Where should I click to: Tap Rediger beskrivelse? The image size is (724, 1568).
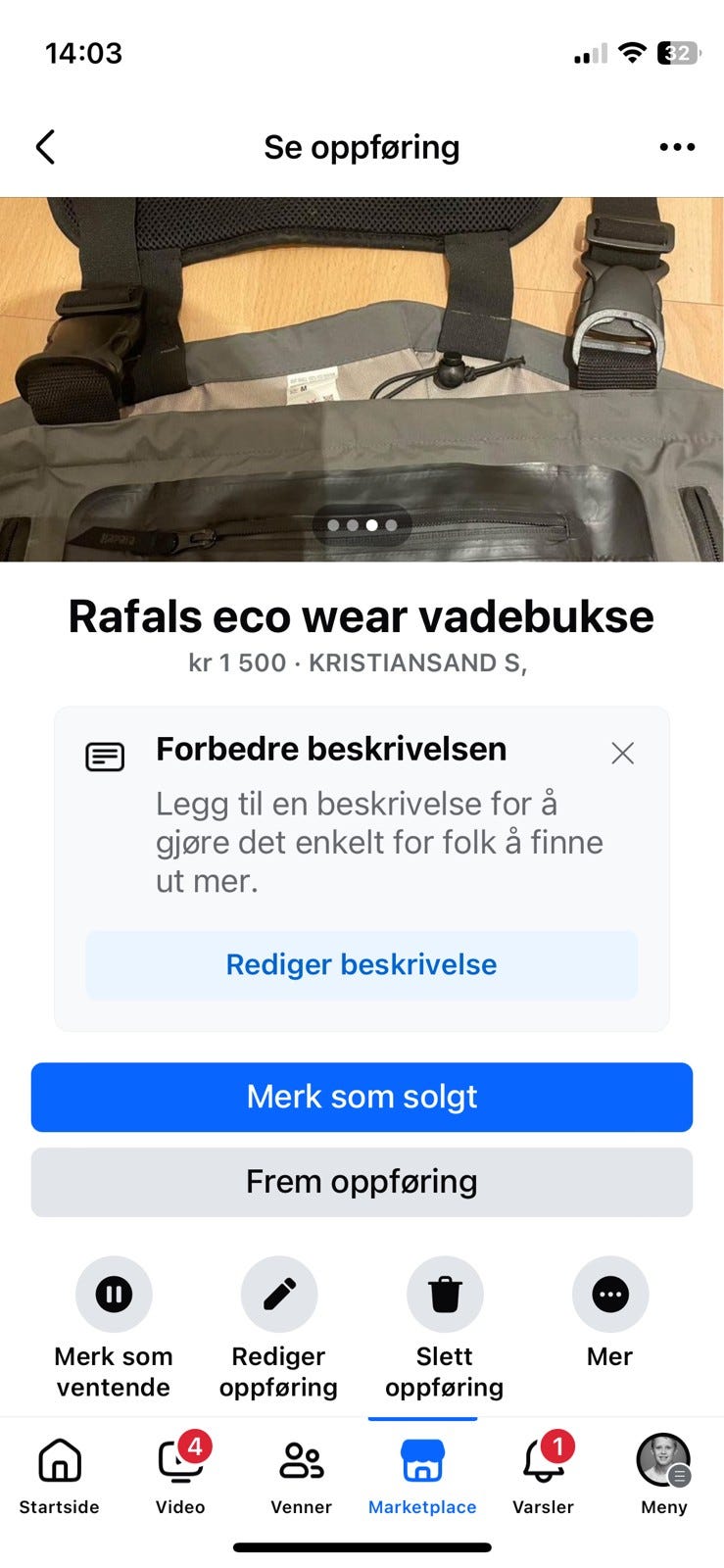click(x=362, y=964)
